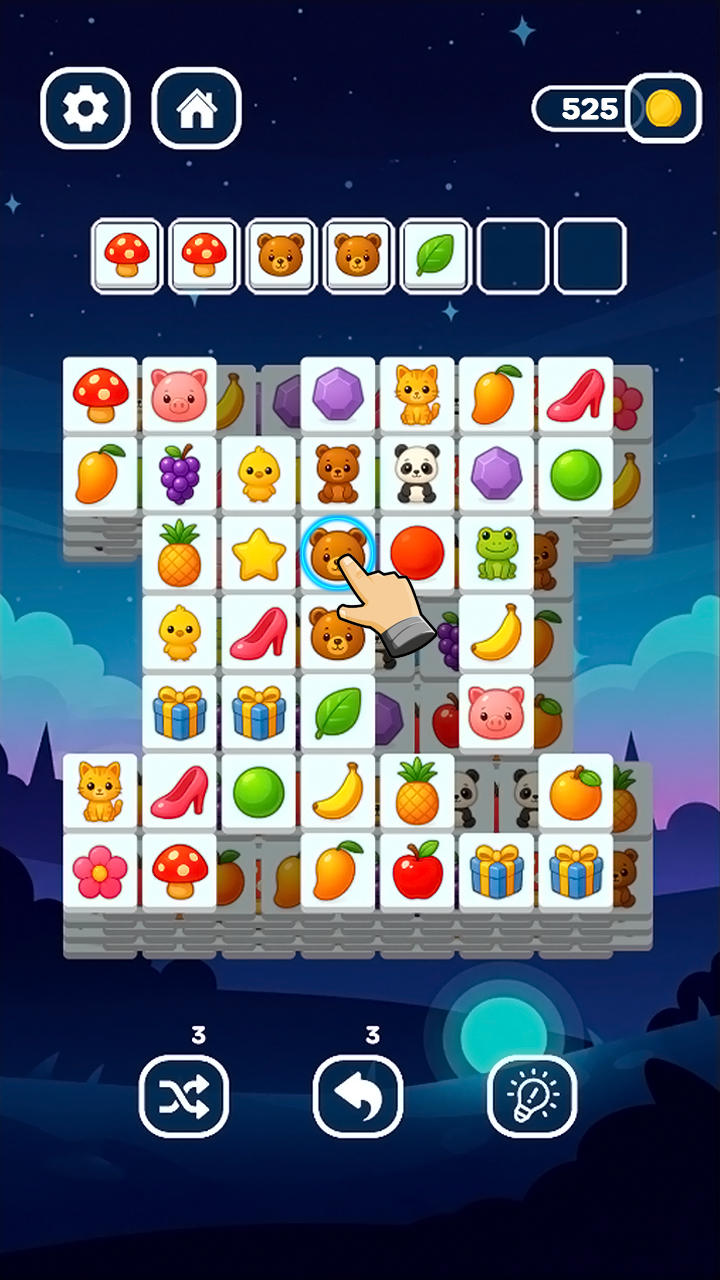Shuffle the board tiles
Image resolution: width=720 pixels, height=1280 pixels.
[x=184, y=1096]
